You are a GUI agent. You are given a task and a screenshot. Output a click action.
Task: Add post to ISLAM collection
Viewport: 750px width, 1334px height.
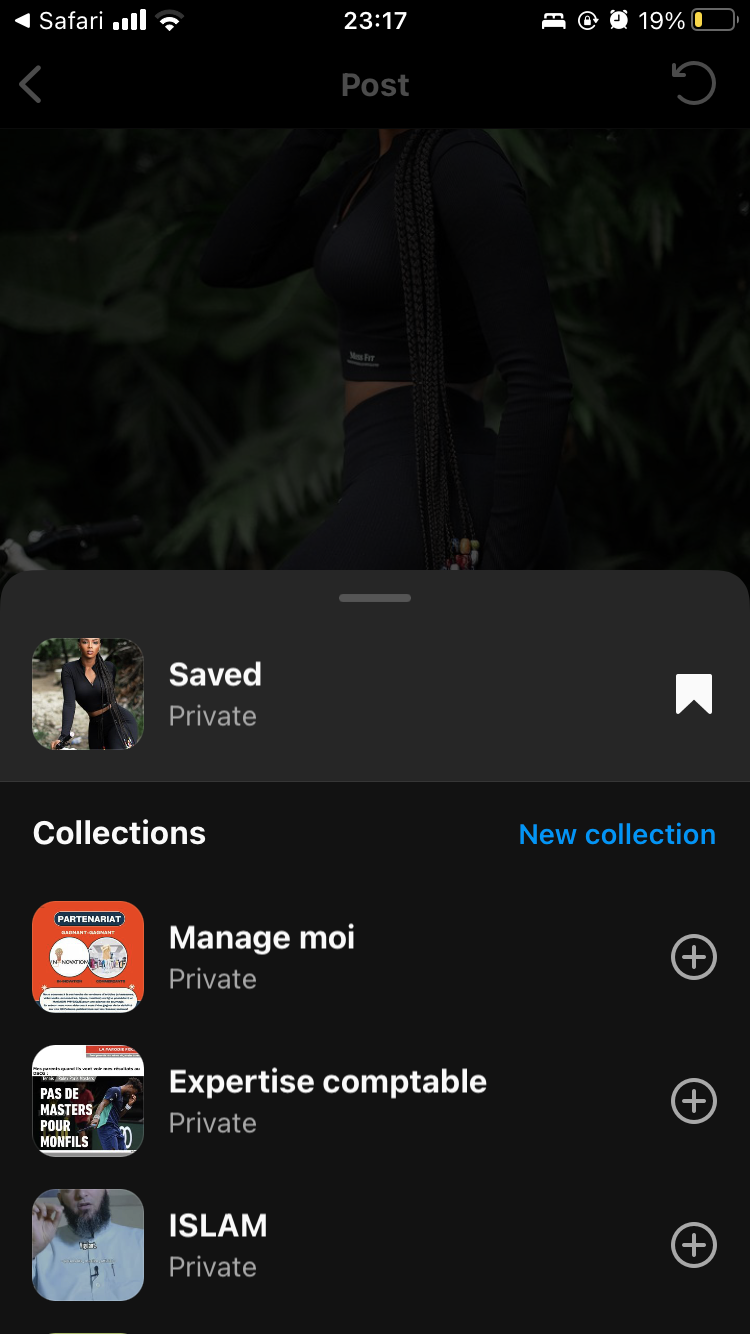pyautogui.click(x=693, y=1245)
